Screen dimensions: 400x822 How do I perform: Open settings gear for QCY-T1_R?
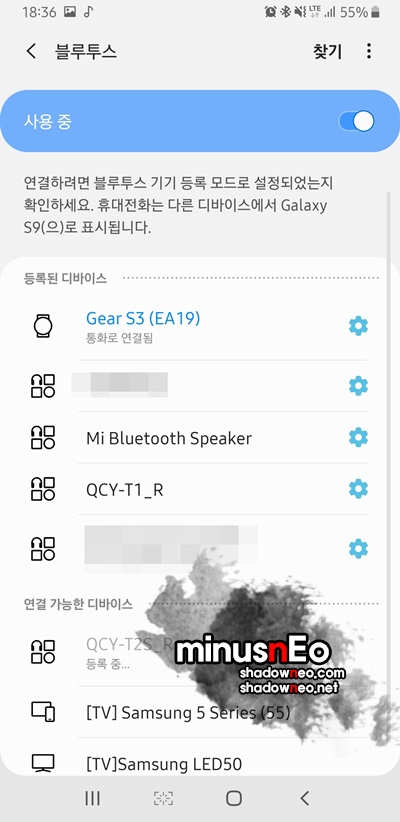point(359,489)
